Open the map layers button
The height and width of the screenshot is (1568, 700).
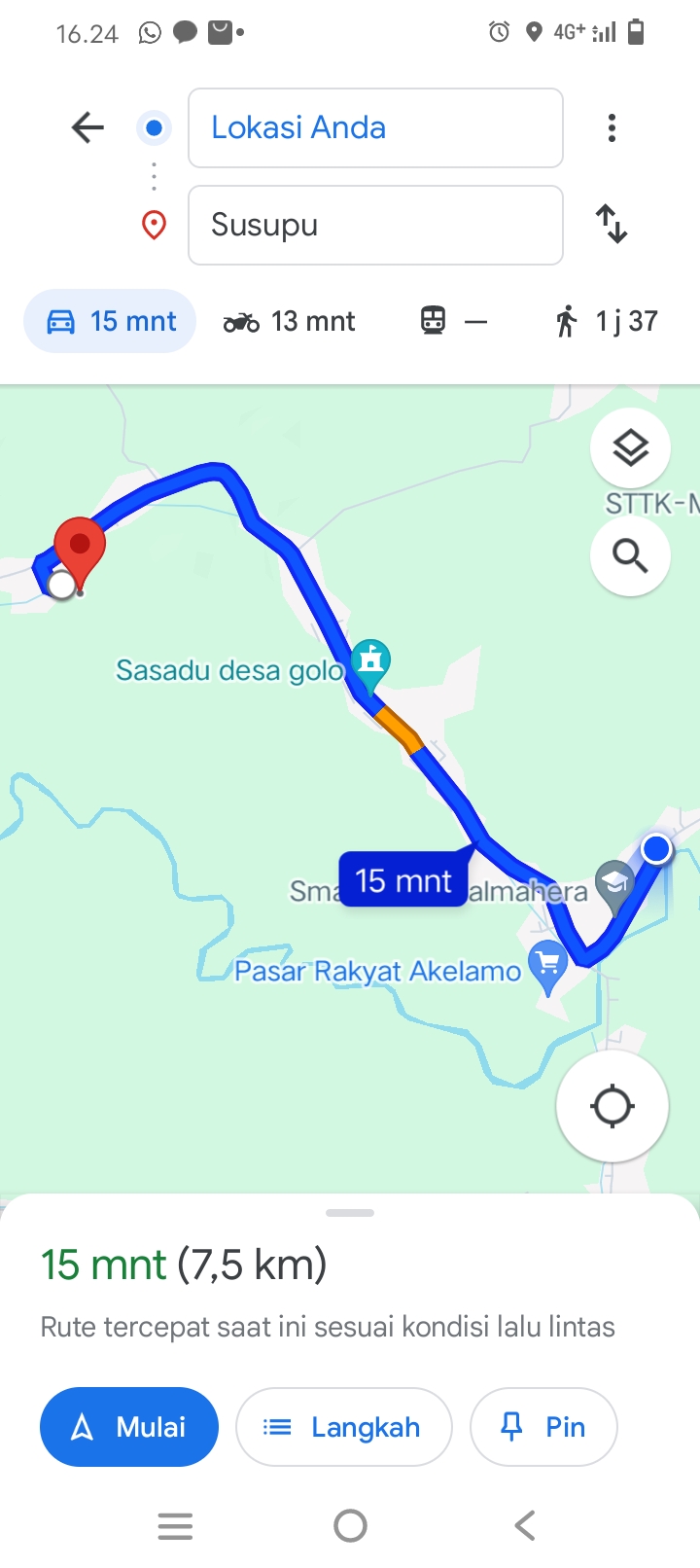(630, 448)
